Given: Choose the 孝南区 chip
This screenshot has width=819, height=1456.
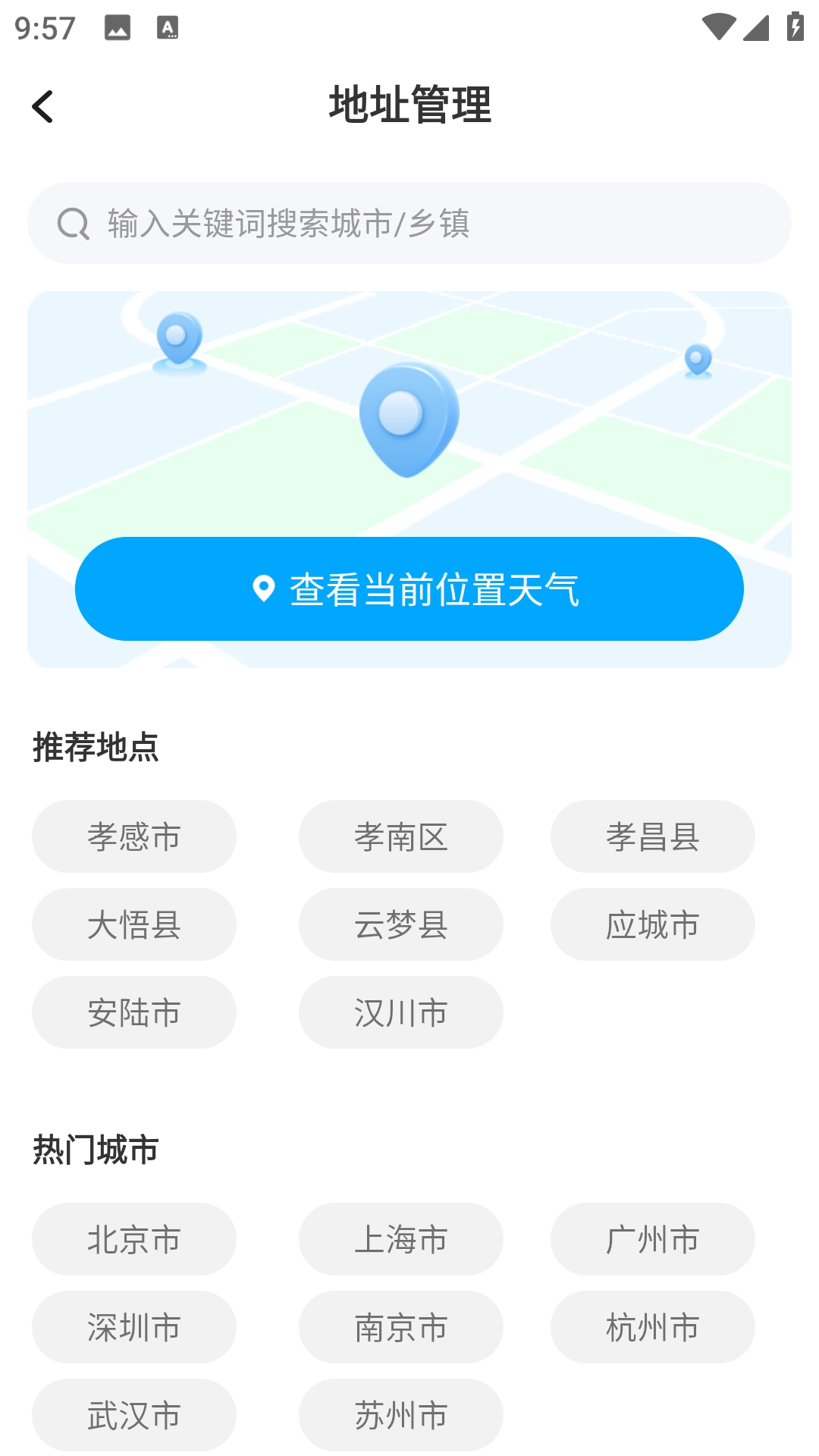Looking at the screenshot, I should 400,836.
